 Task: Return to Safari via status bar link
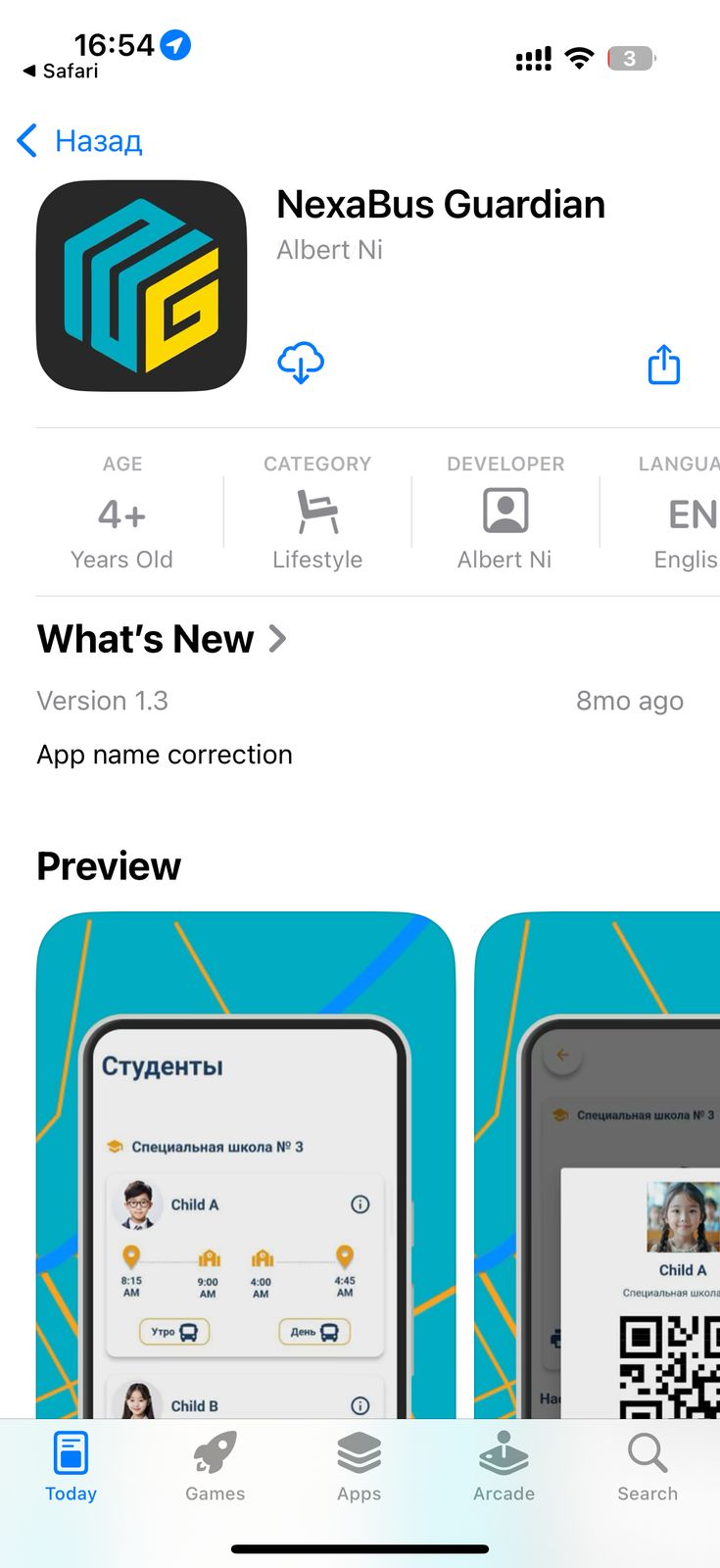[x=61, y=72]
